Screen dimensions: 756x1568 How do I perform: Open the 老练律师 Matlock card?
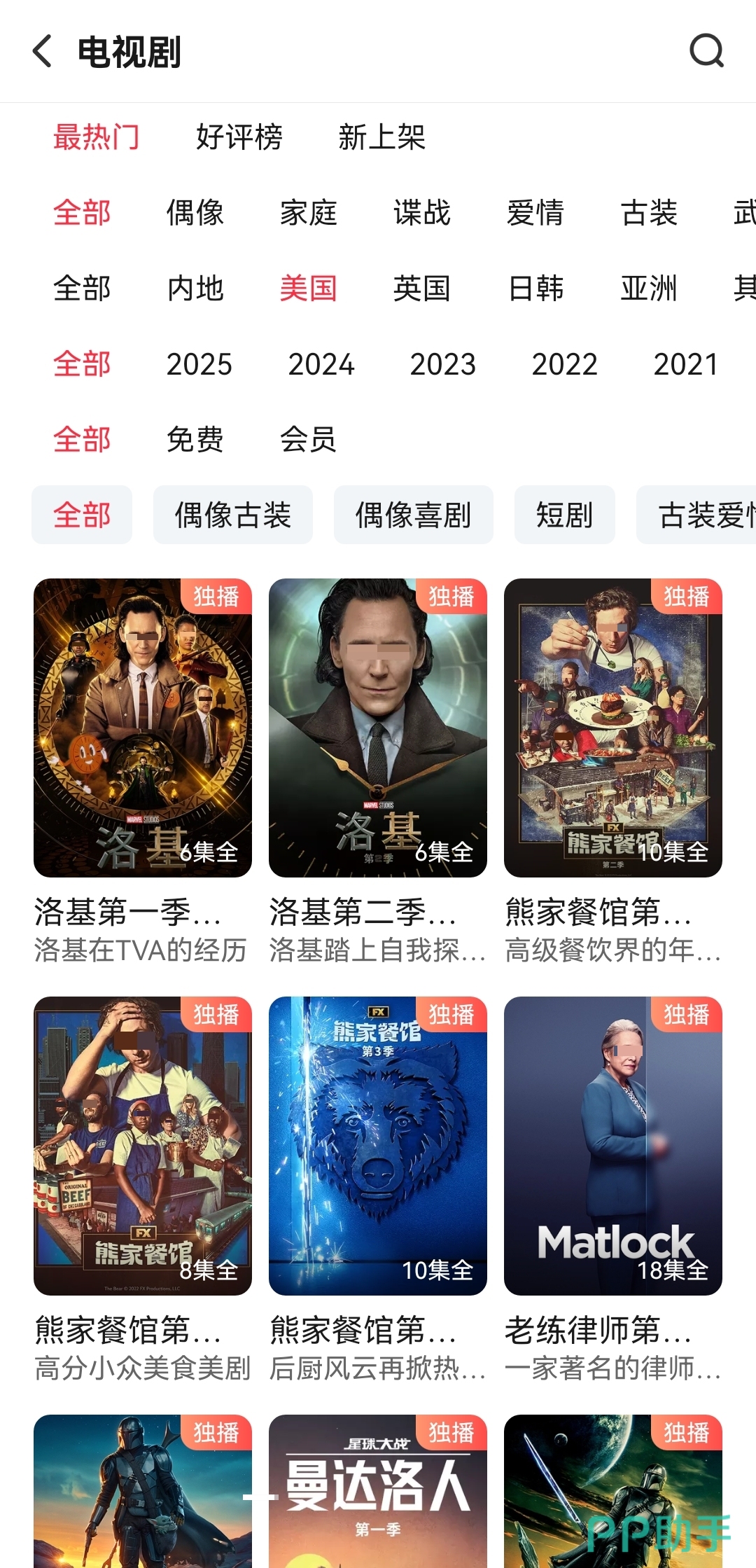click(x=613, y=1146)
